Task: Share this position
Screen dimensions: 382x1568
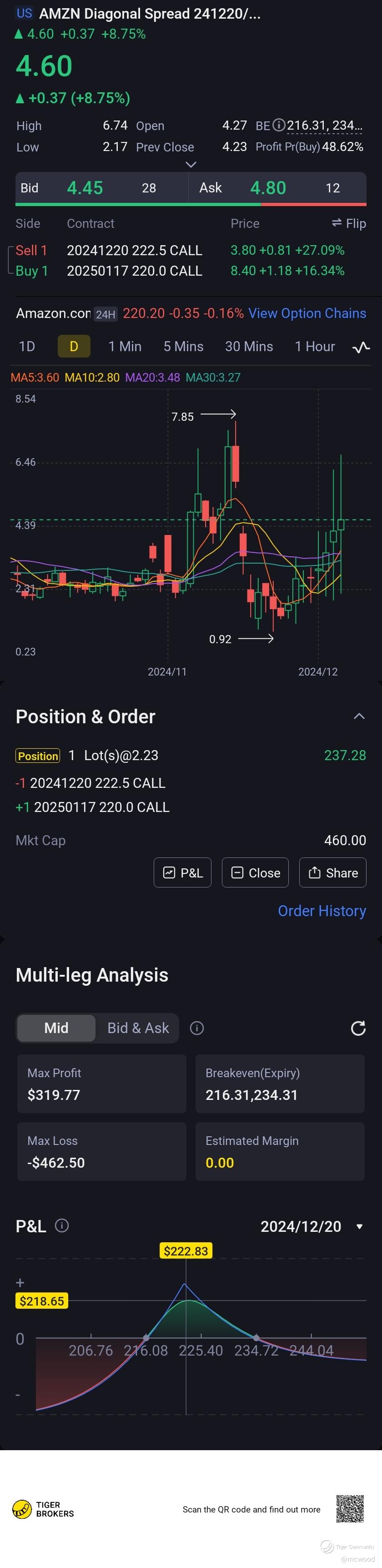Action: click(x=333, y=872)
